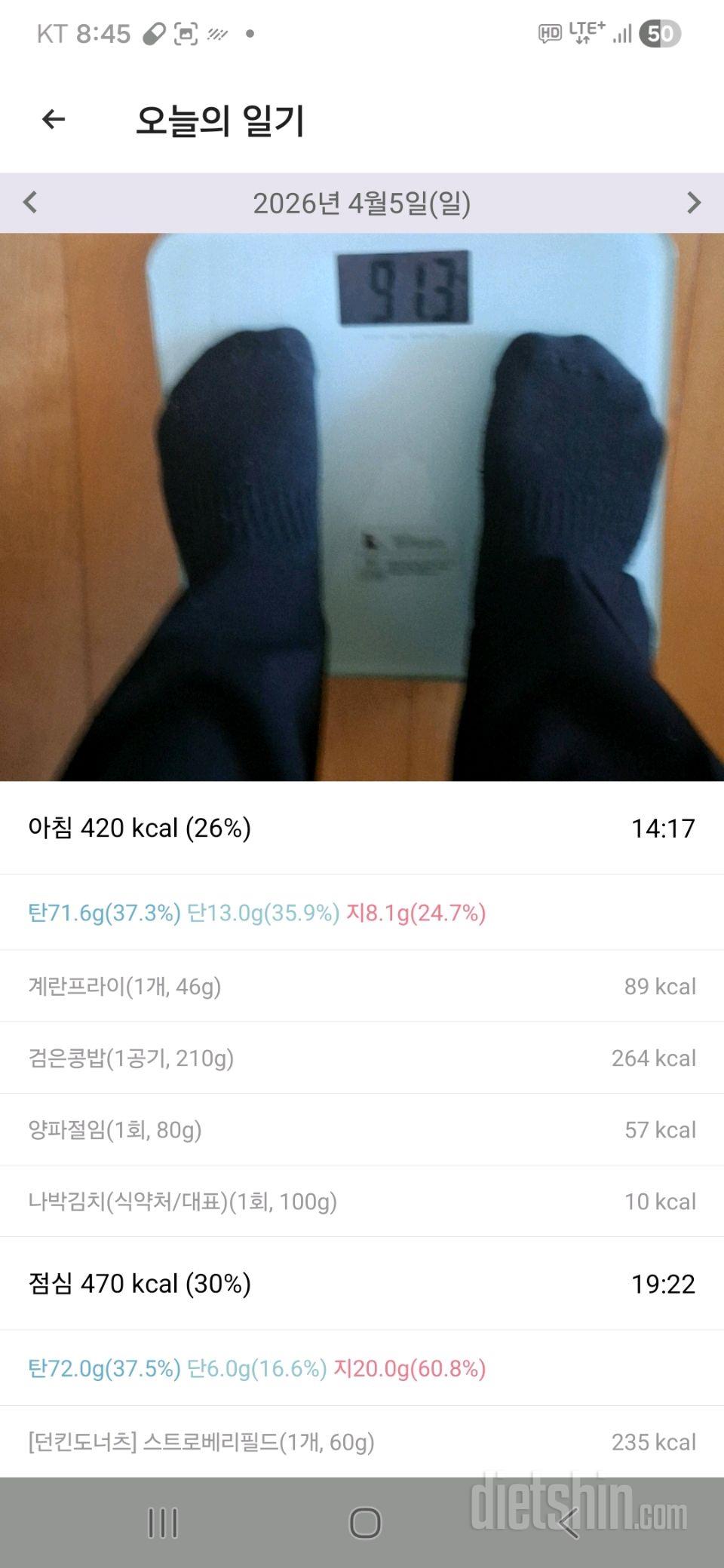Open the 나박김치 food entry
The width and height of the screenshot is (724, 1568).
click(x=362, y=1201)
